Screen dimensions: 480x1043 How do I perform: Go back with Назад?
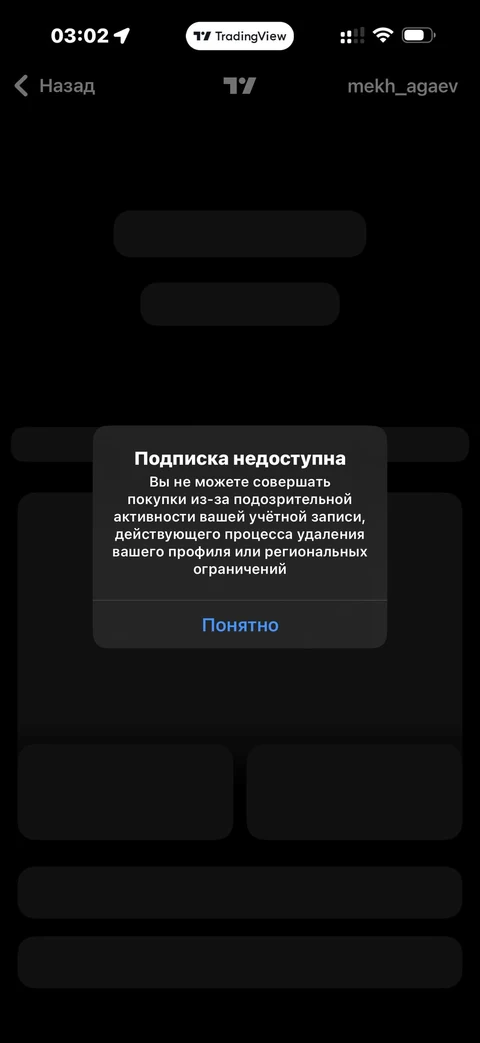(55, 86)
